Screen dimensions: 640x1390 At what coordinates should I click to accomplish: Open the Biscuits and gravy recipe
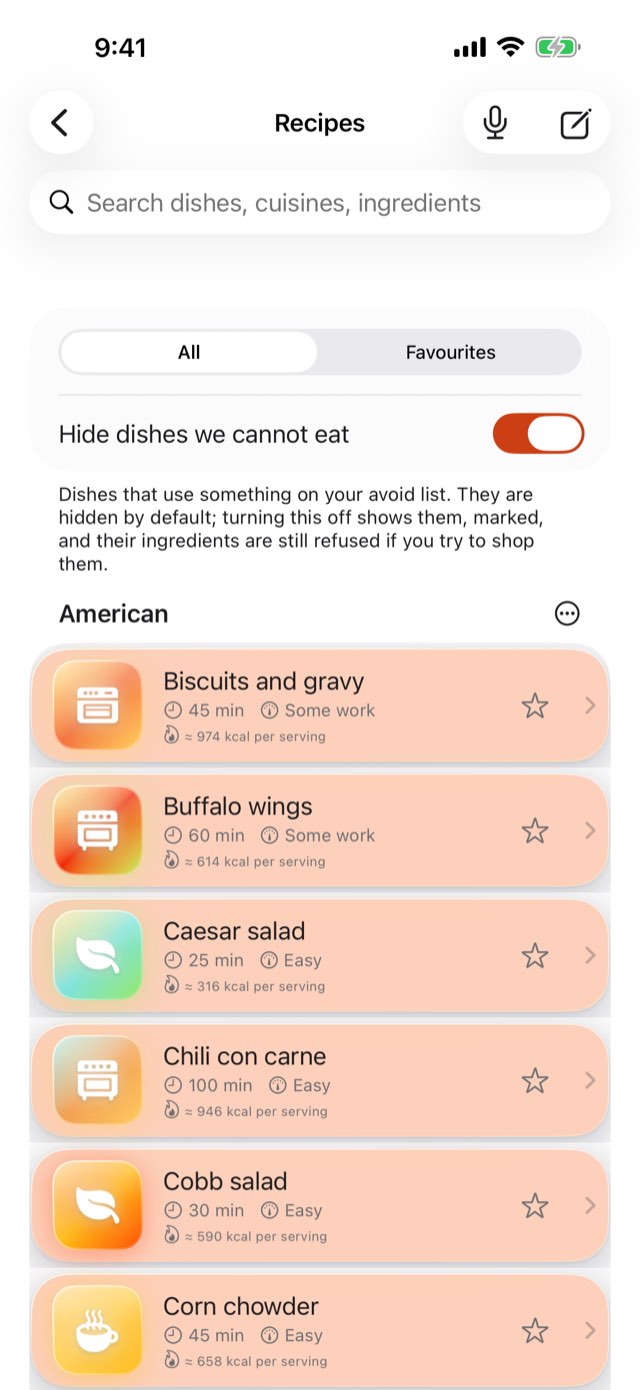click(320, 706)
